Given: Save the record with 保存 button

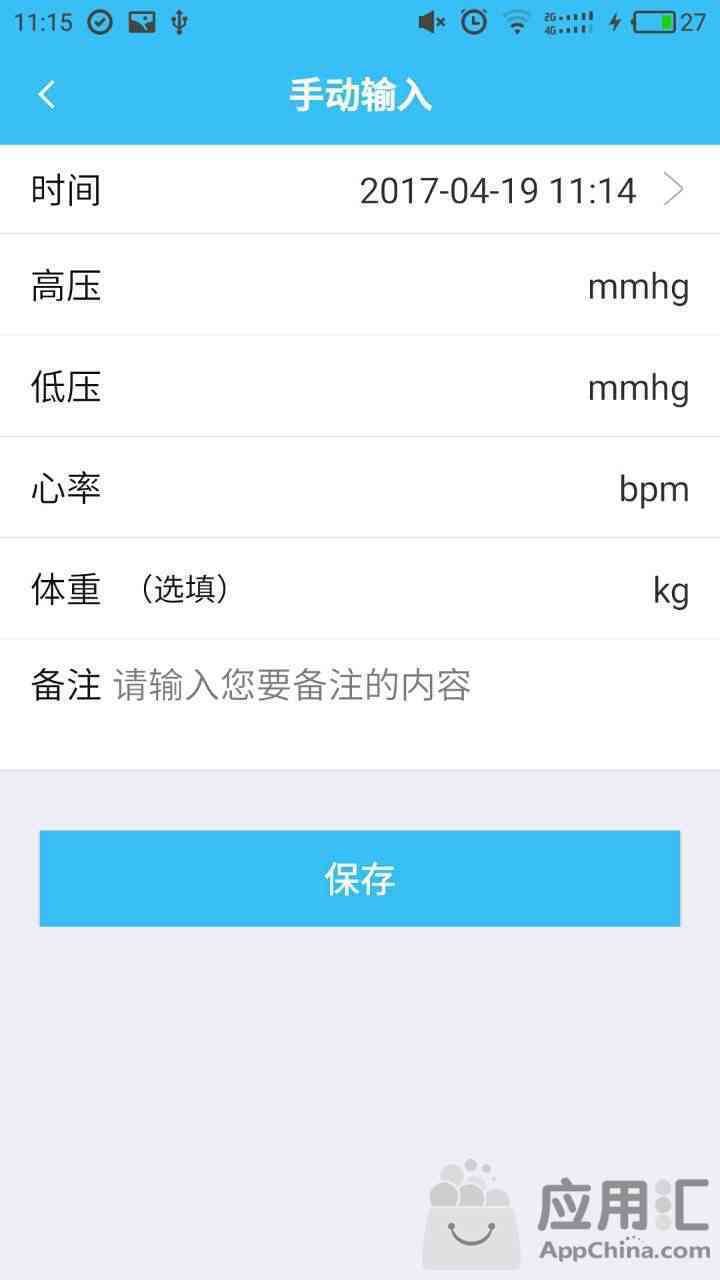Looking at the screenshot, I should click(x=360, y=878).
